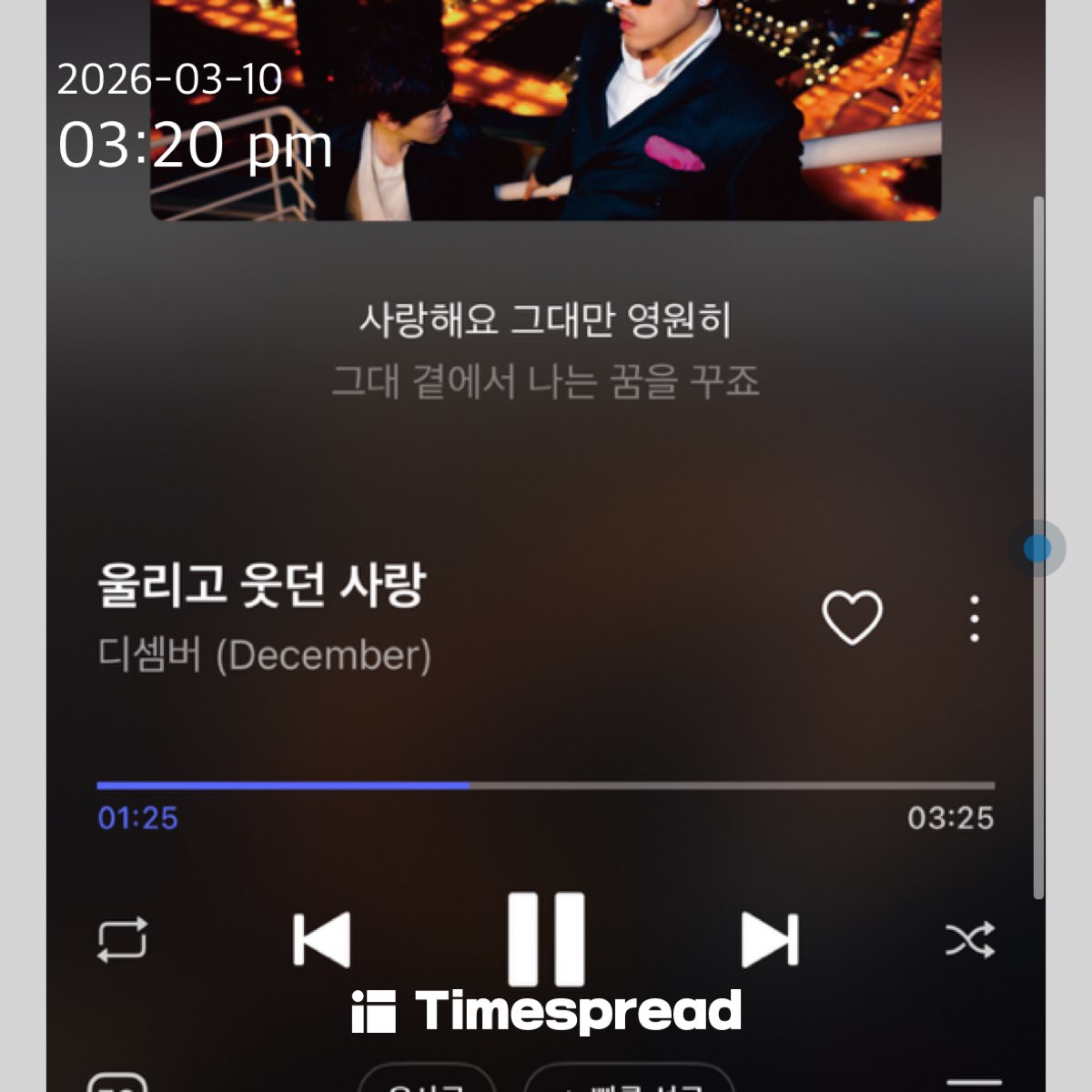Seek within the song progress bar
The height and width of the screenshot is (1092, 1092).
[546, 784]
